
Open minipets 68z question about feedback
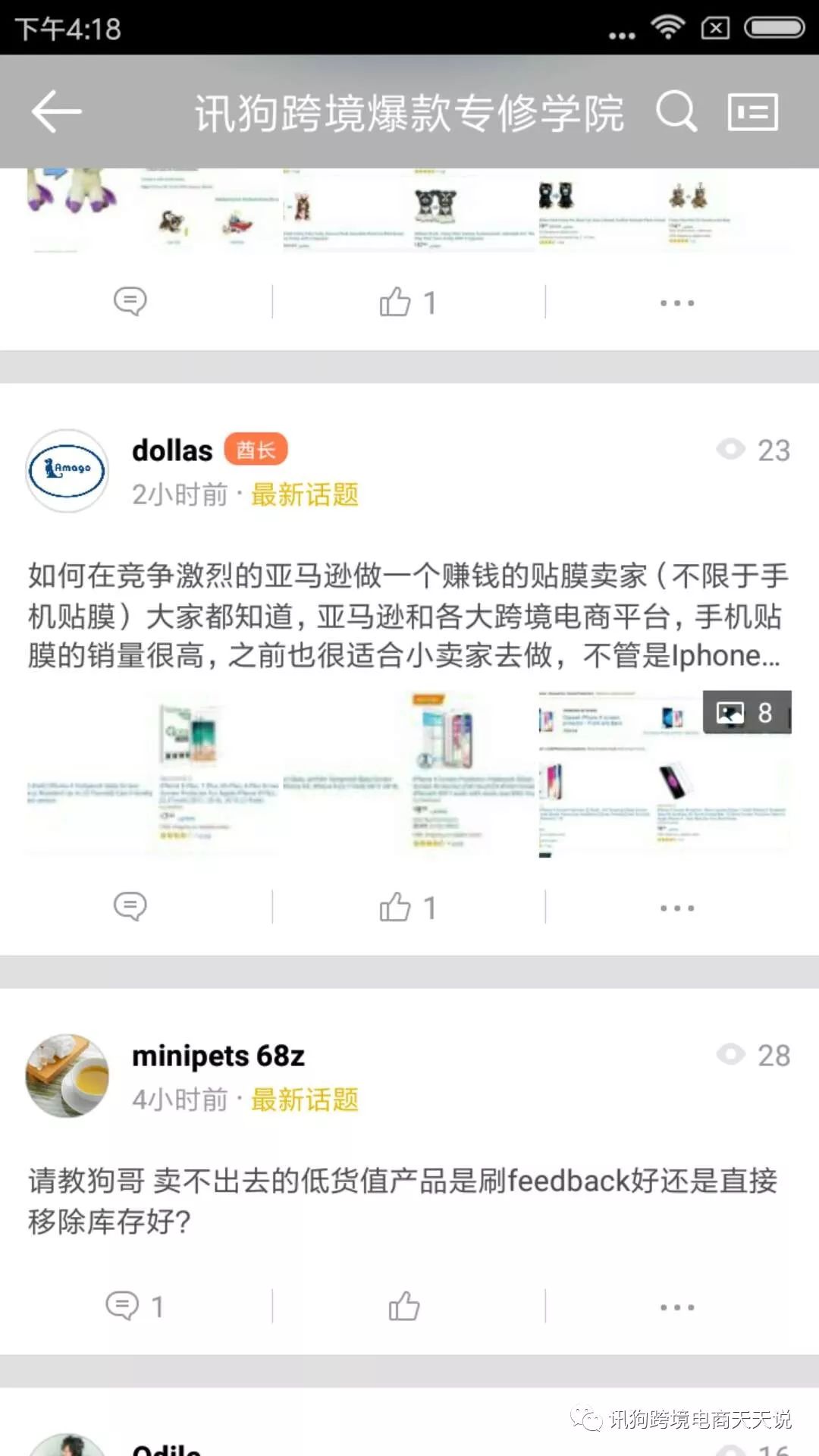tap(402, 1200)
